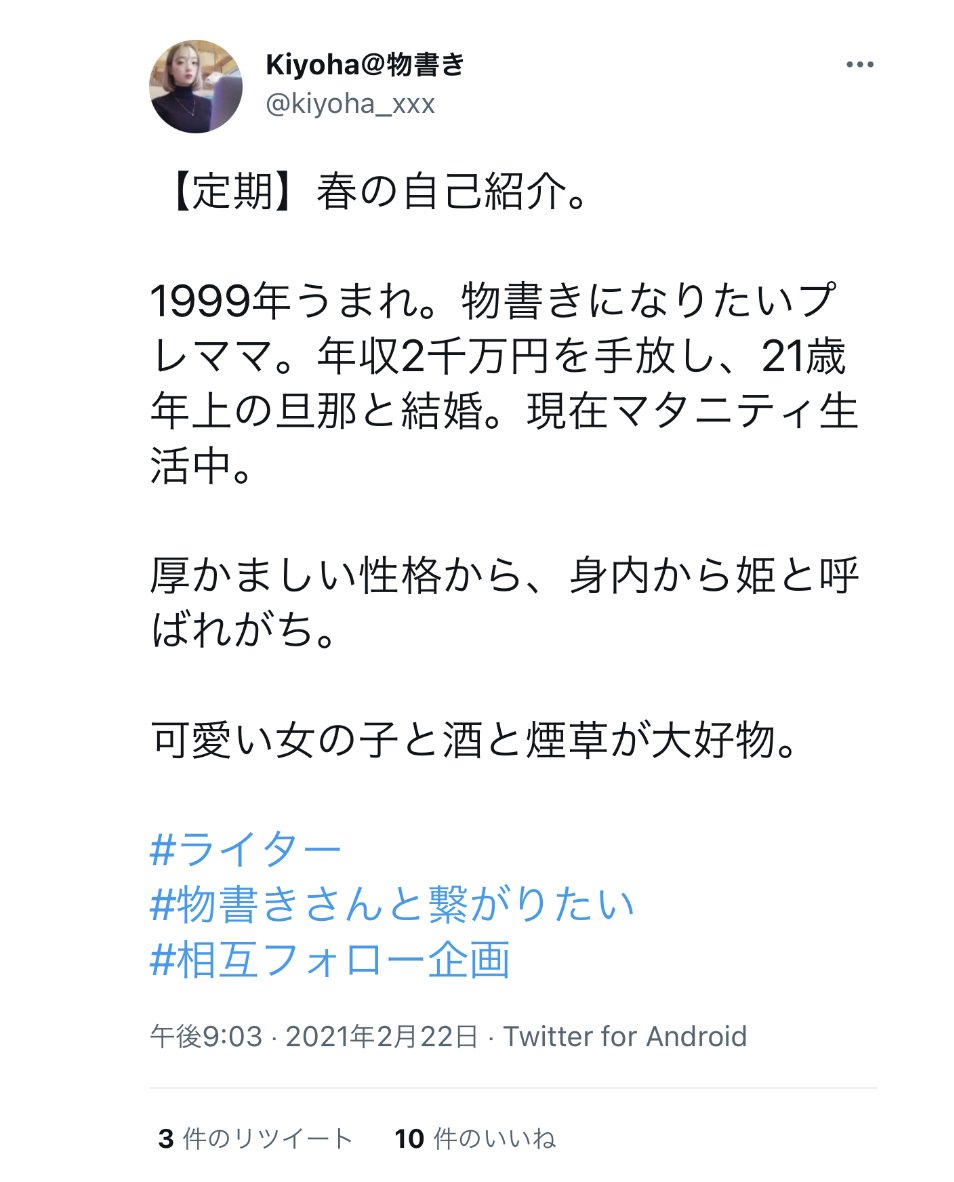Image resolution: width=954 pixels, height=1182 pixels.
Task: View the 10 件のいいね list
Action: click(x=475, y=1138)
